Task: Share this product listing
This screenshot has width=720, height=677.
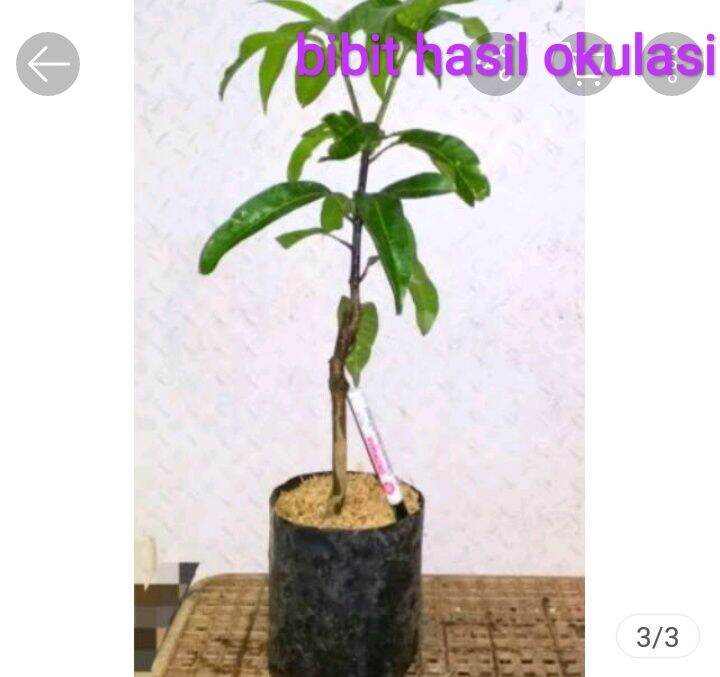Action: coord(497,64)
